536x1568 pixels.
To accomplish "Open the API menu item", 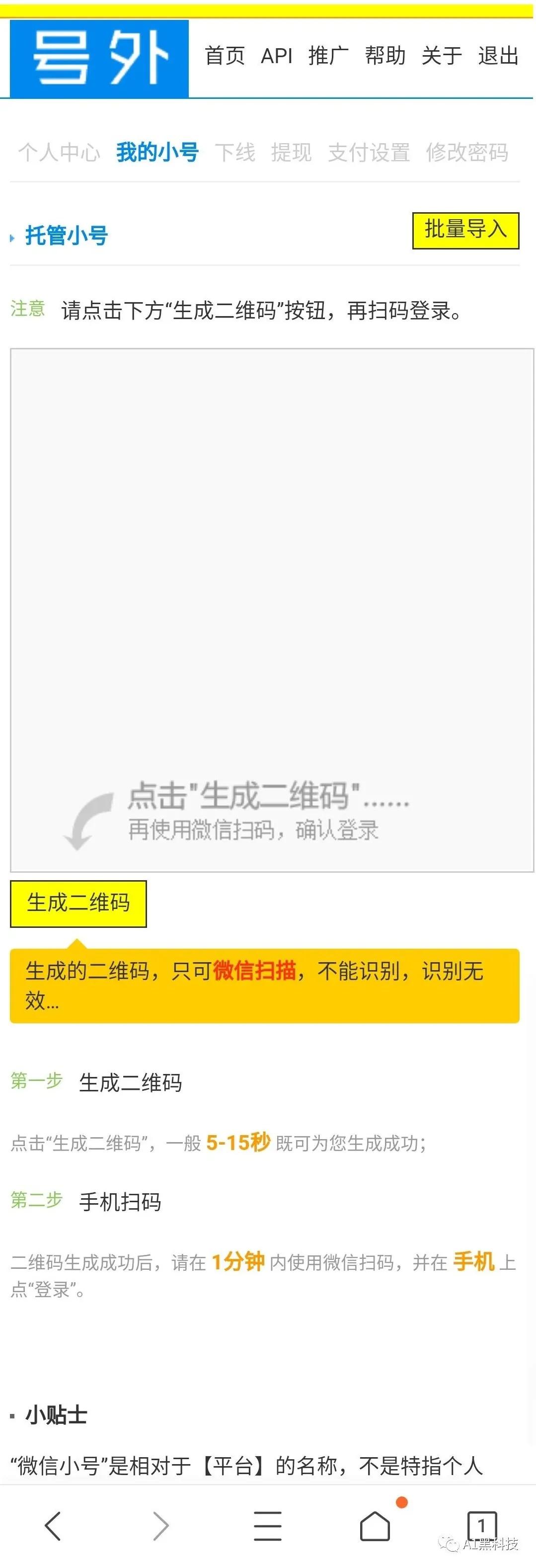I will [x=277, y=57].
